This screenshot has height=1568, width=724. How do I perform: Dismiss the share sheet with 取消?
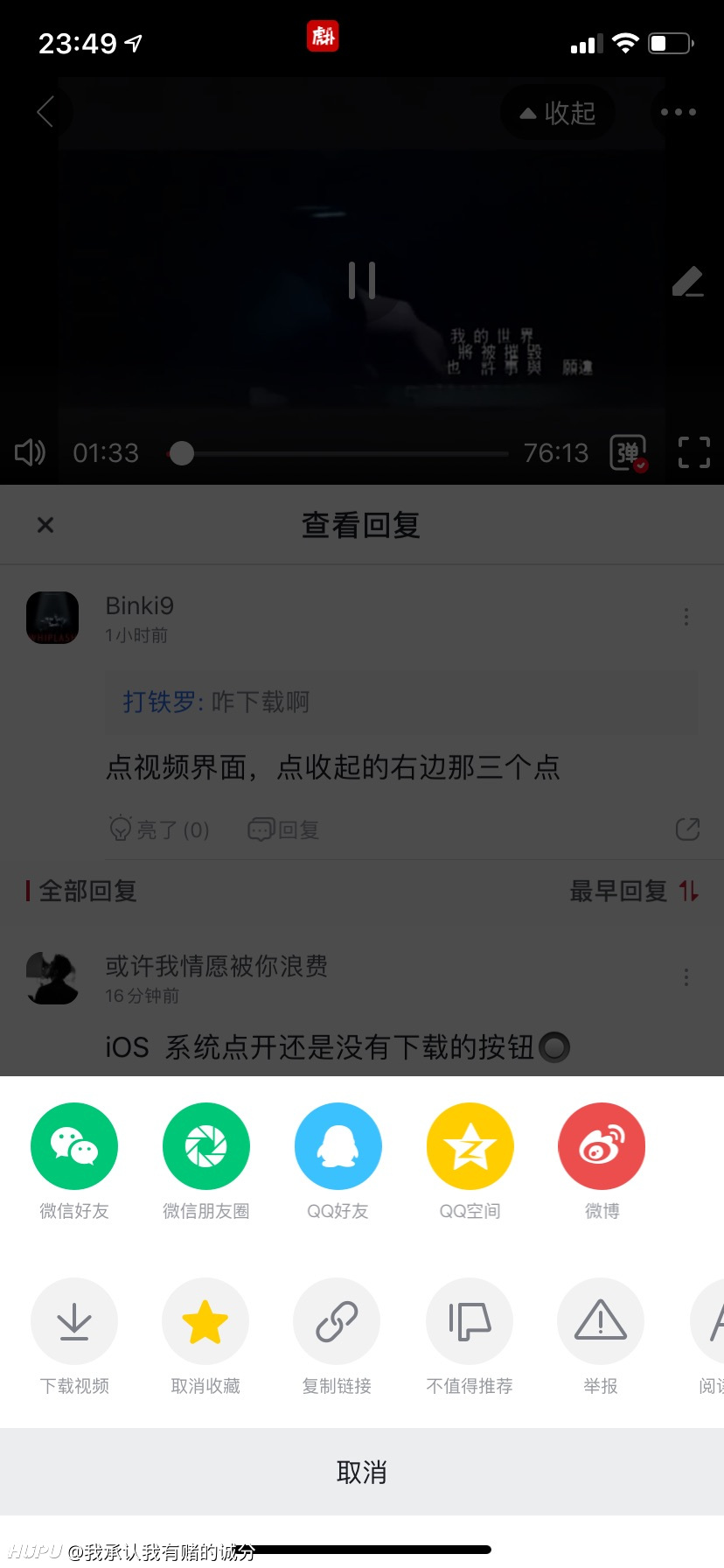(362, 1472)
